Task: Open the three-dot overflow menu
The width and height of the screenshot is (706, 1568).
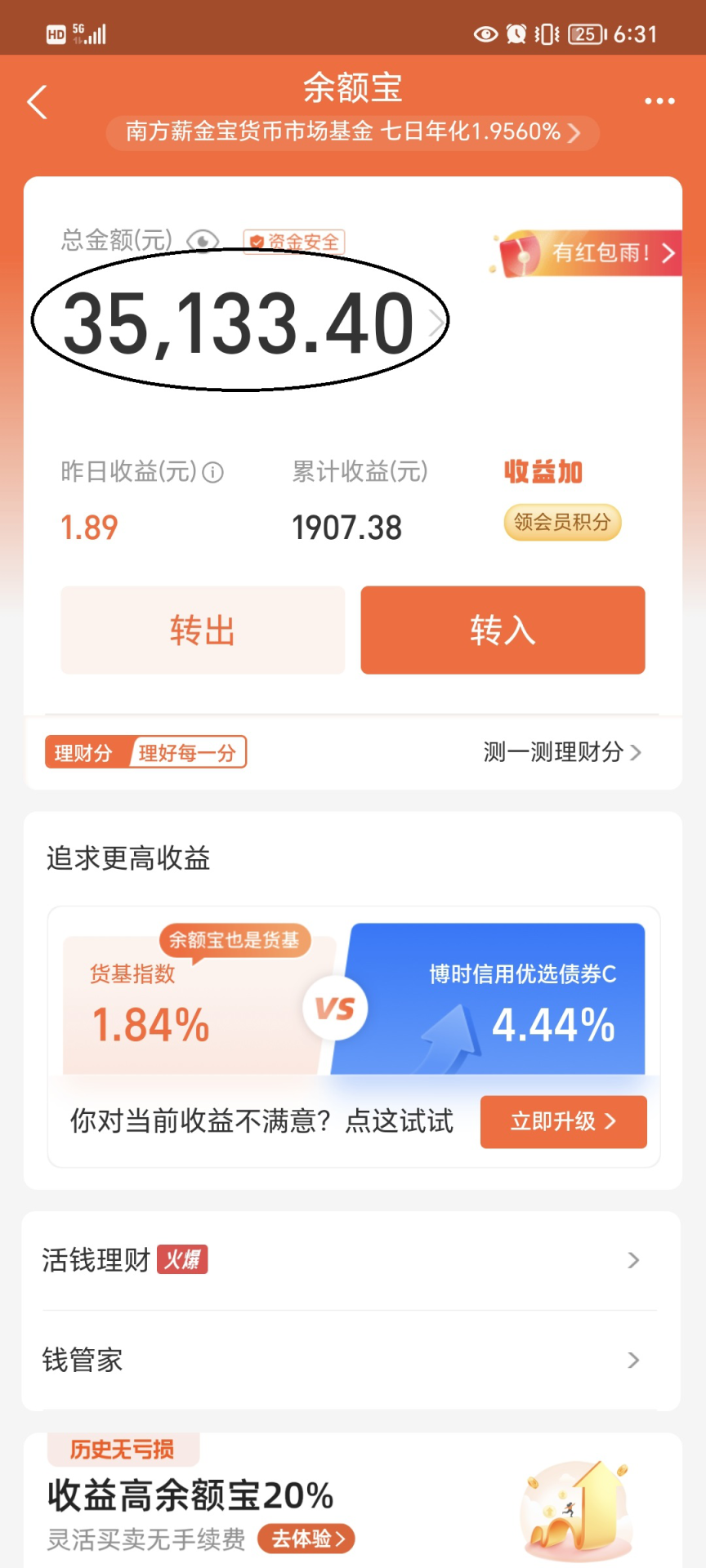Action: pos(659,101)
